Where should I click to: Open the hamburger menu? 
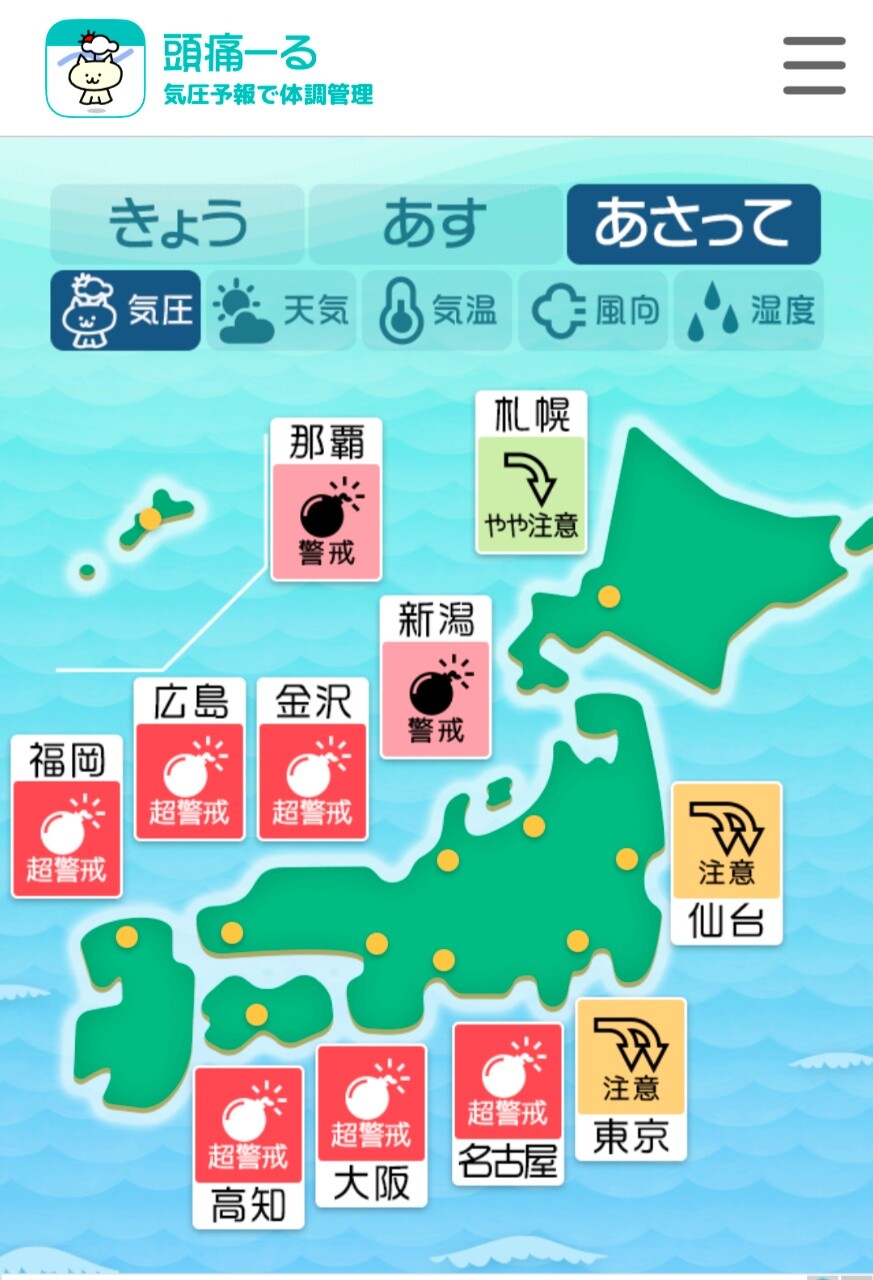click(814, 66)
